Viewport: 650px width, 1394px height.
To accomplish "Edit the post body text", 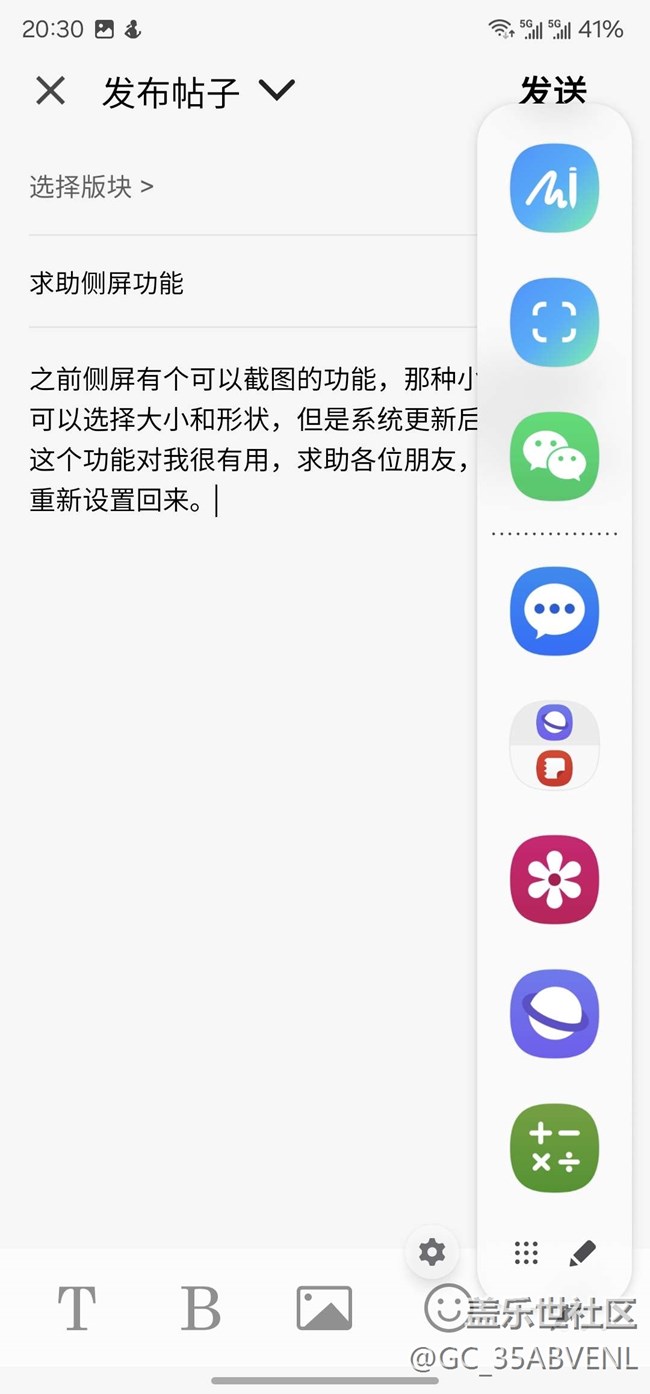I will [250, 440].
